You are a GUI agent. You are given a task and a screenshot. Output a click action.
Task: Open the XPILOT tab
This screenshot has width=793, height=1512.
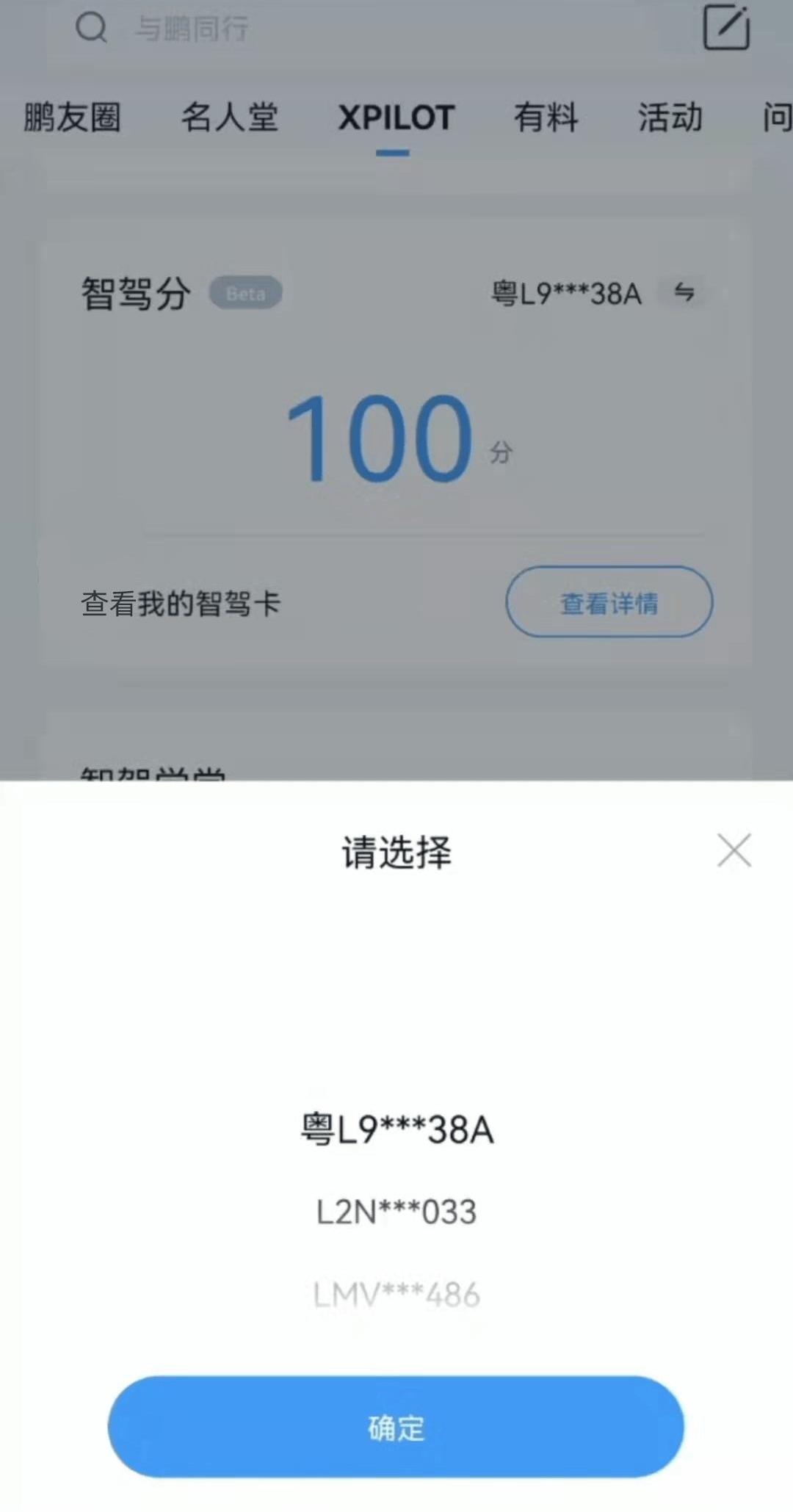pyautogui.click(x=396, y=117)
